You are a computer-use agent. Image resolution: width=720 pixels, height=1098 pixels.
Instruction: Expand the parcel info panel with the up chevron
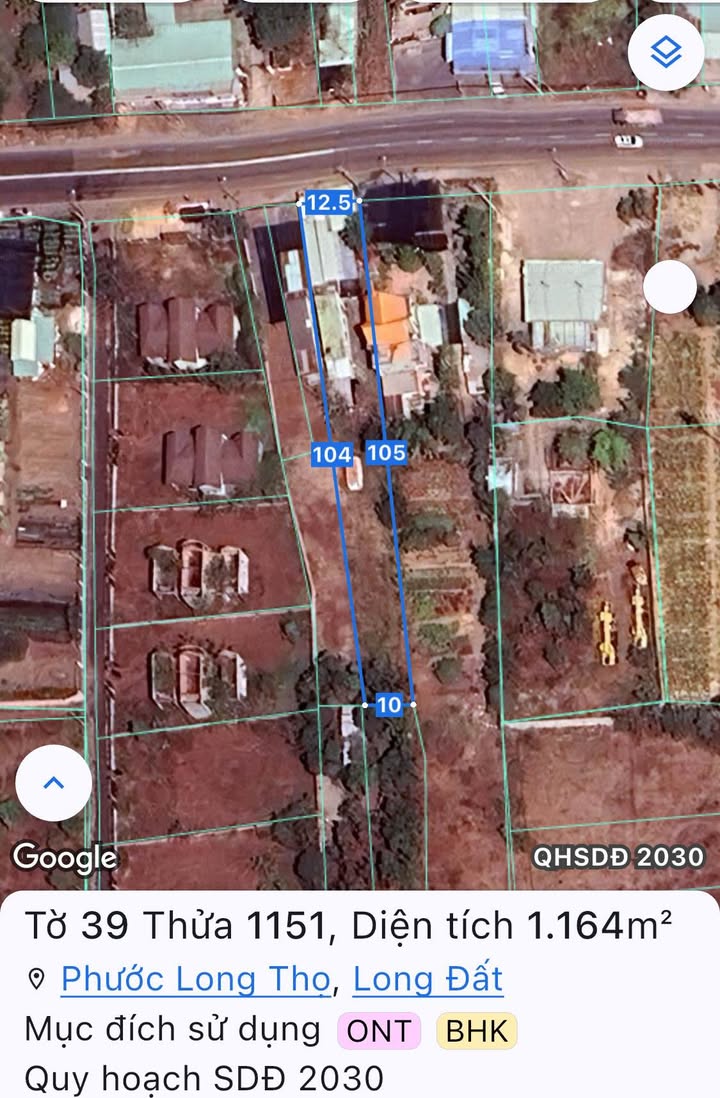coord(54,782)
